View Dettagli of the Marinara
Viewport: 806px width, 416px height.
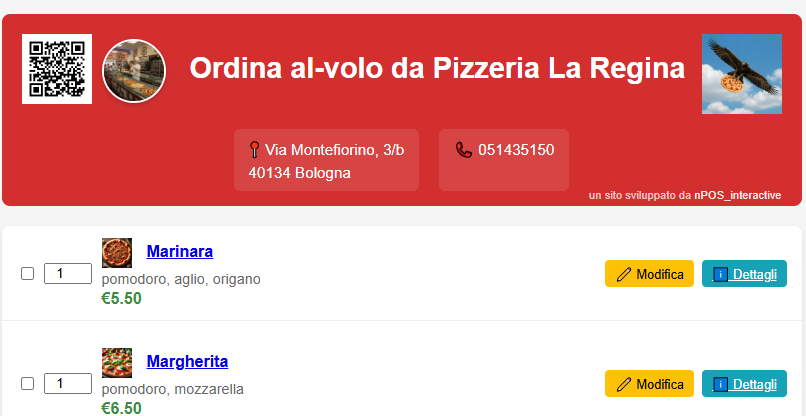pos(744,274)
